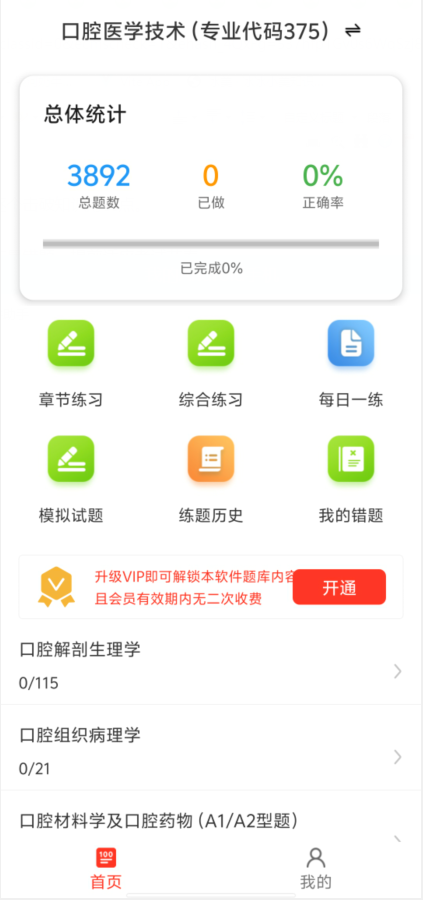
Task: Open 每日一练 daily practice
Action: click(x=351, y=363)
